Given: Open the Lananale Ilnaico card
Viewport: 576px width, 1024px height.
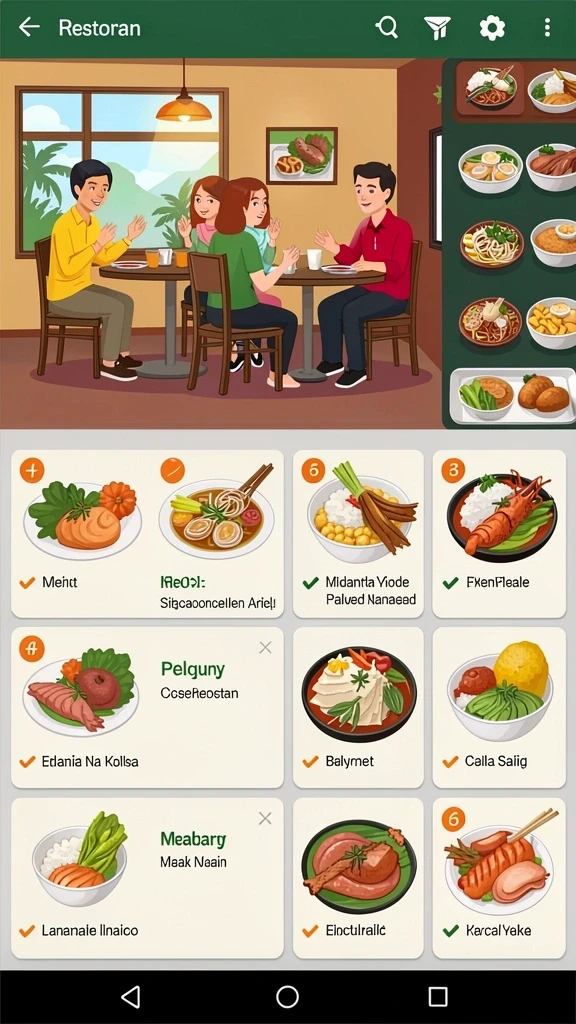Looking at the screenshot, I should [x=148, y=878].
